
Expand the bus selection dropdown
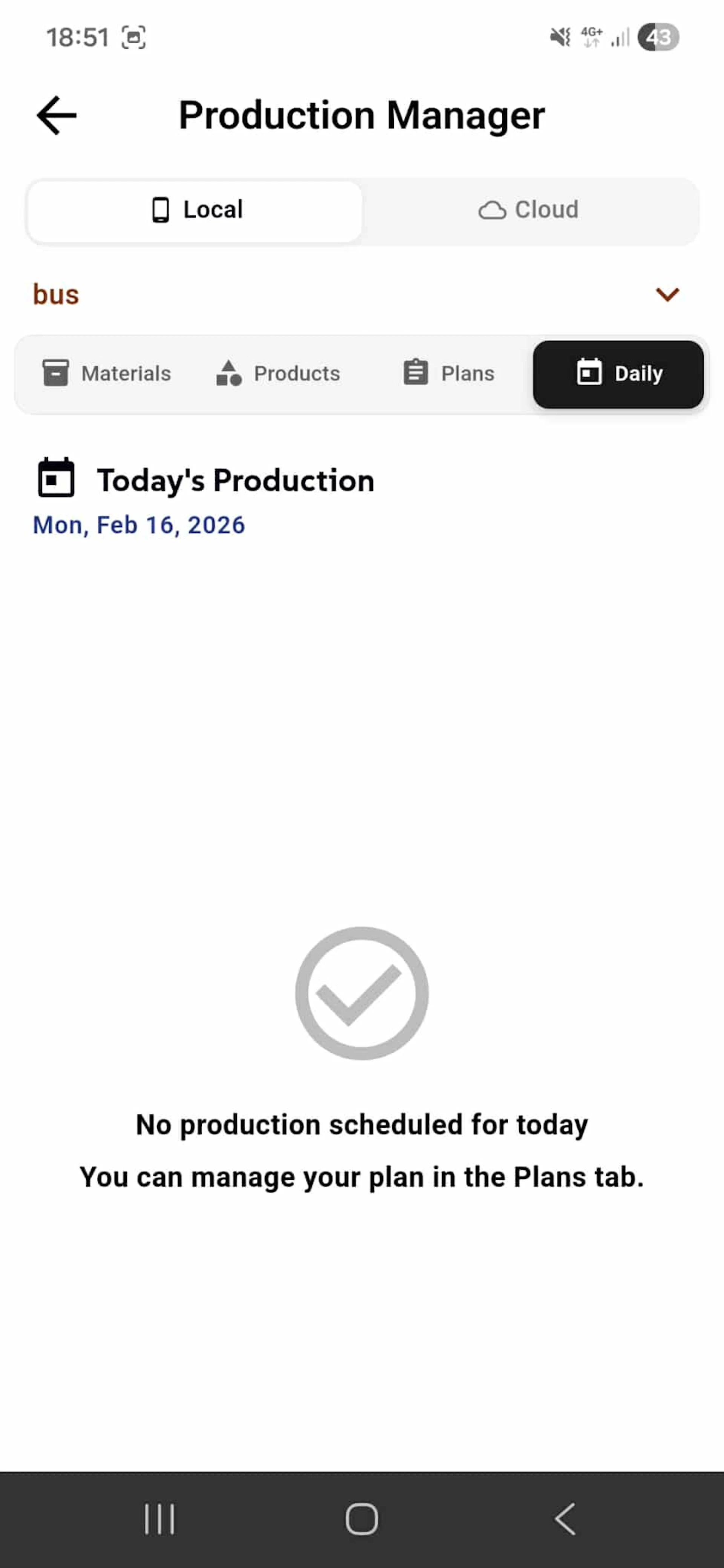(x=668, y=294)
